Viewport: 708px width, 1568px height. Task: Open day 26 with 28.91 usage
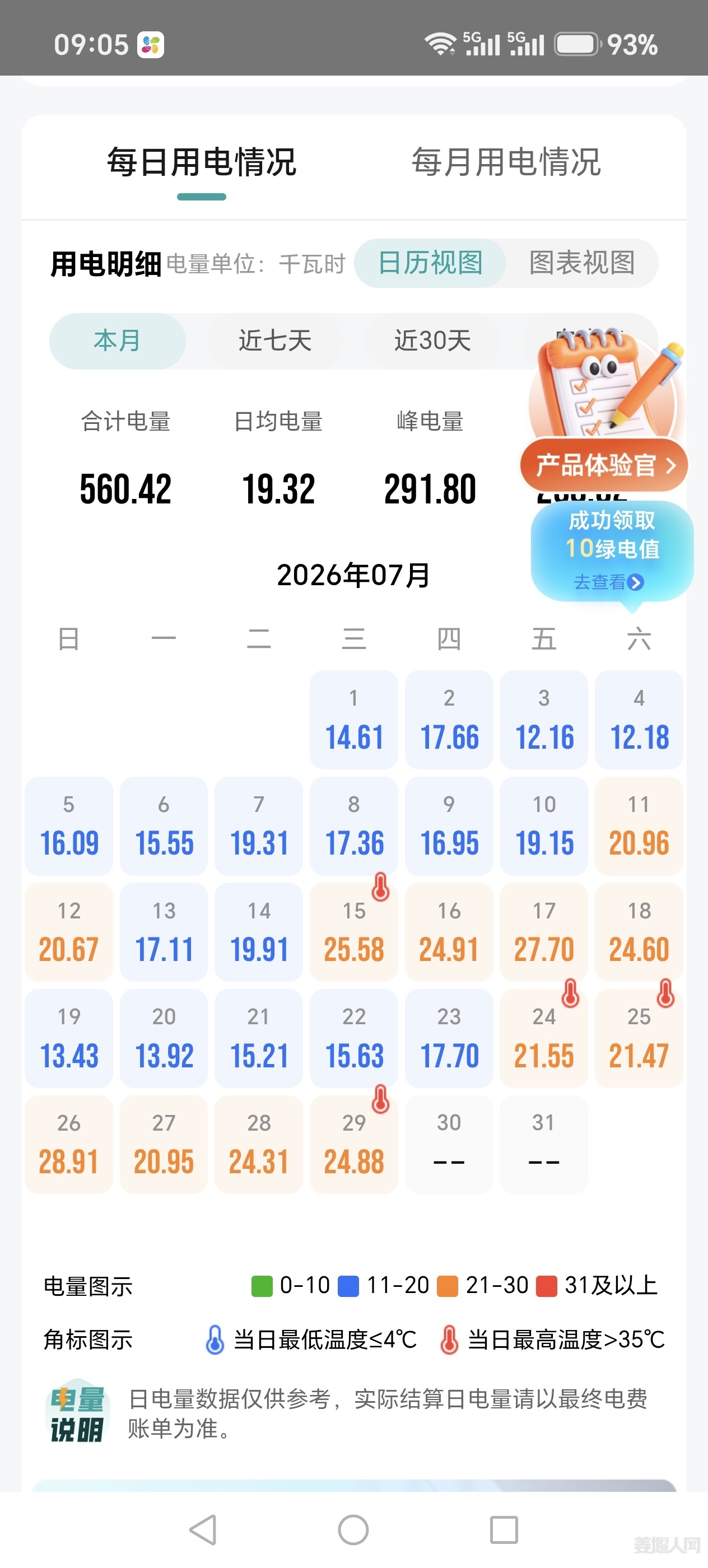[x=69, y=1144]
